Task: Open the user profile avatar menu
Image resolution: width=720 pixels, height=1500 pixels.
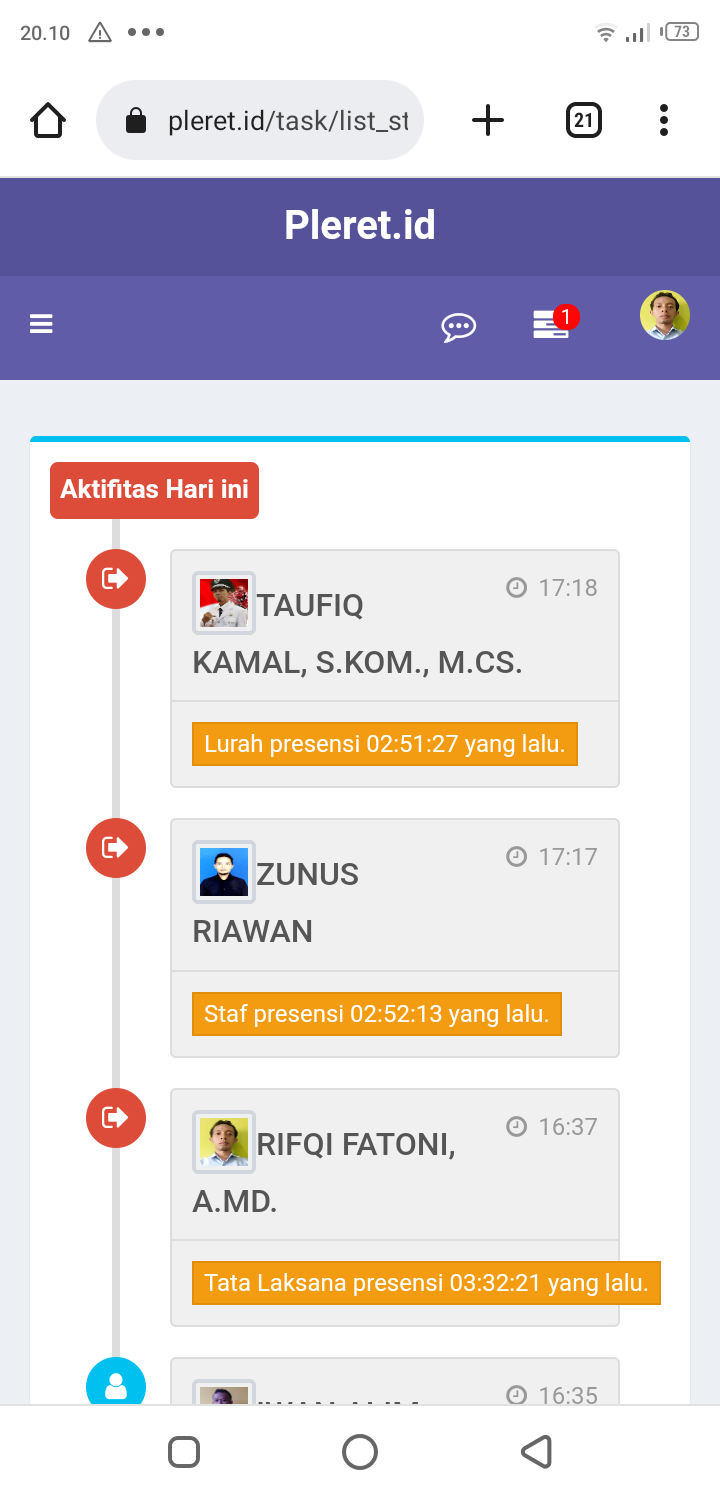Action: [665, 316]
